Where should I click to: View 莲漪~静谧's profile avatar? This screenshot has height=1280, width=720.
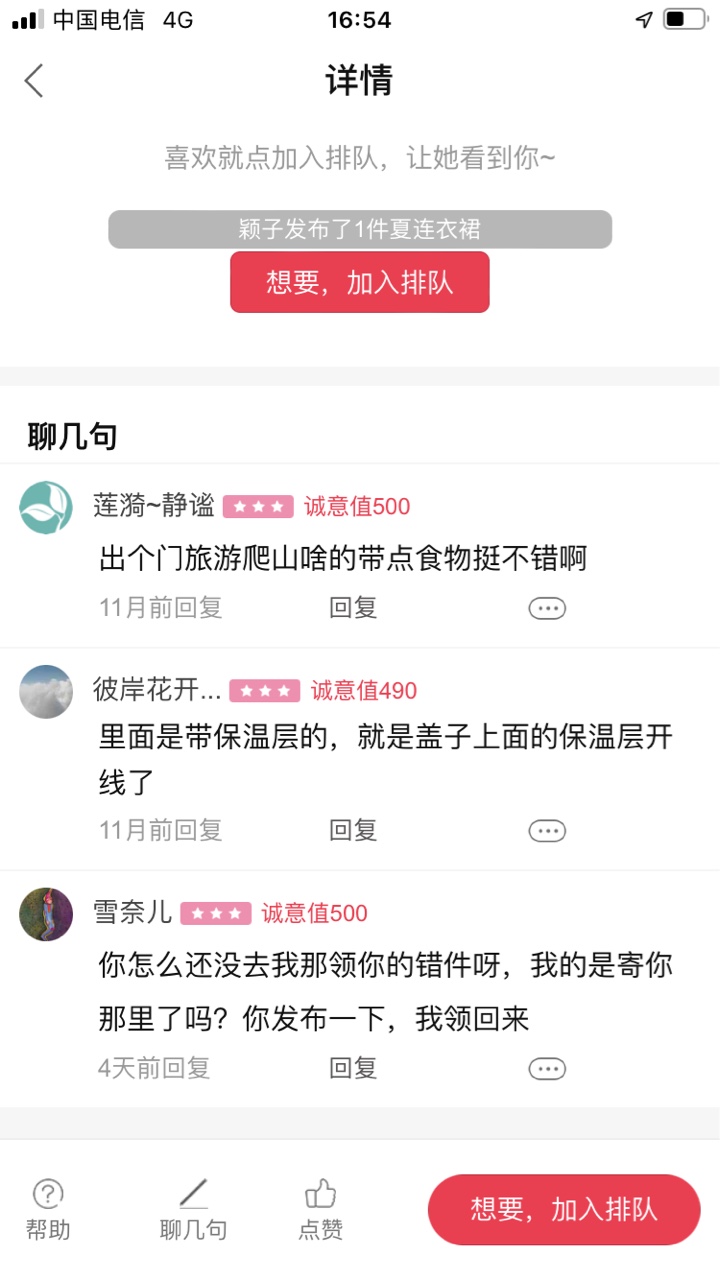point(46,507)
